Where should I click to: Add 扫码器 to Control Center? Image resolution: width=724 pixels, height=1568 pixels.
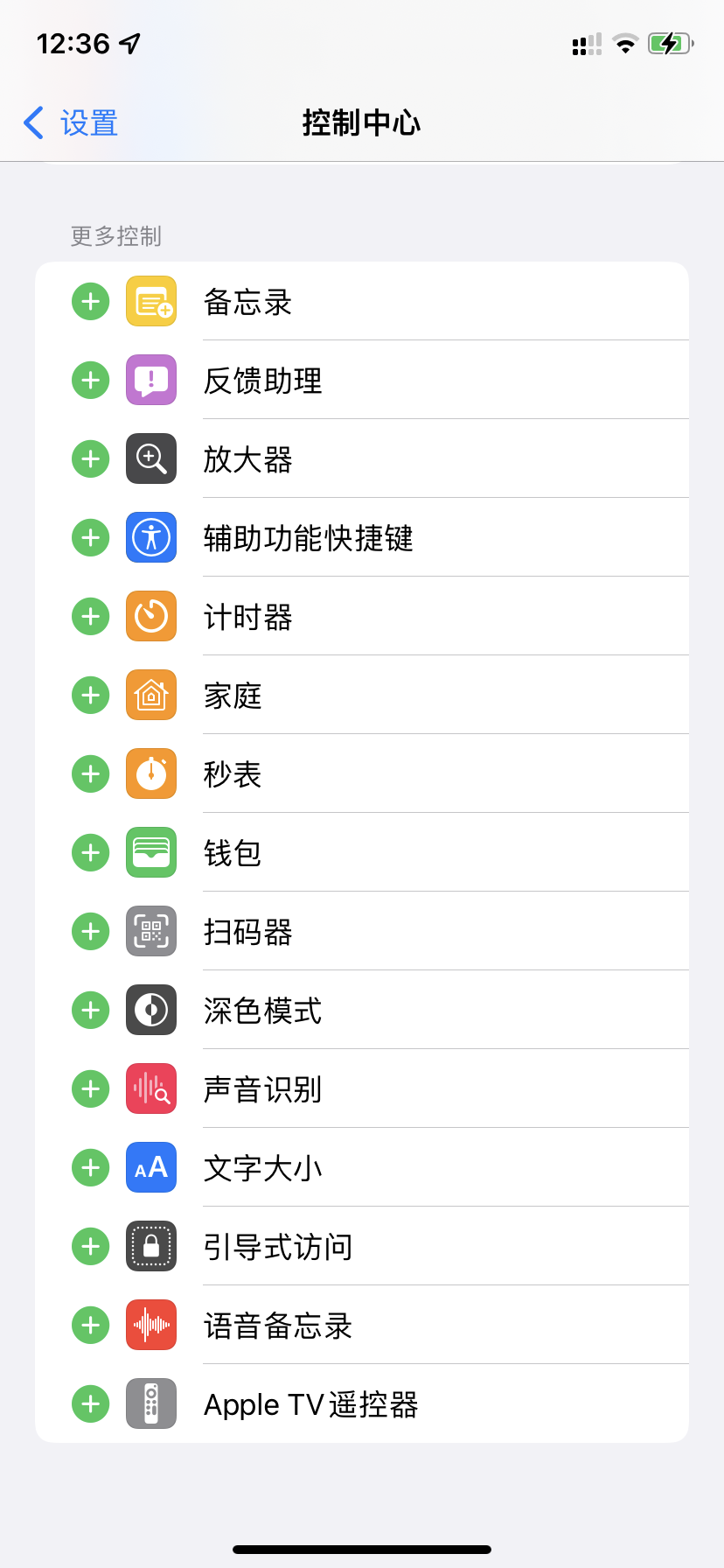click(90, 932)
